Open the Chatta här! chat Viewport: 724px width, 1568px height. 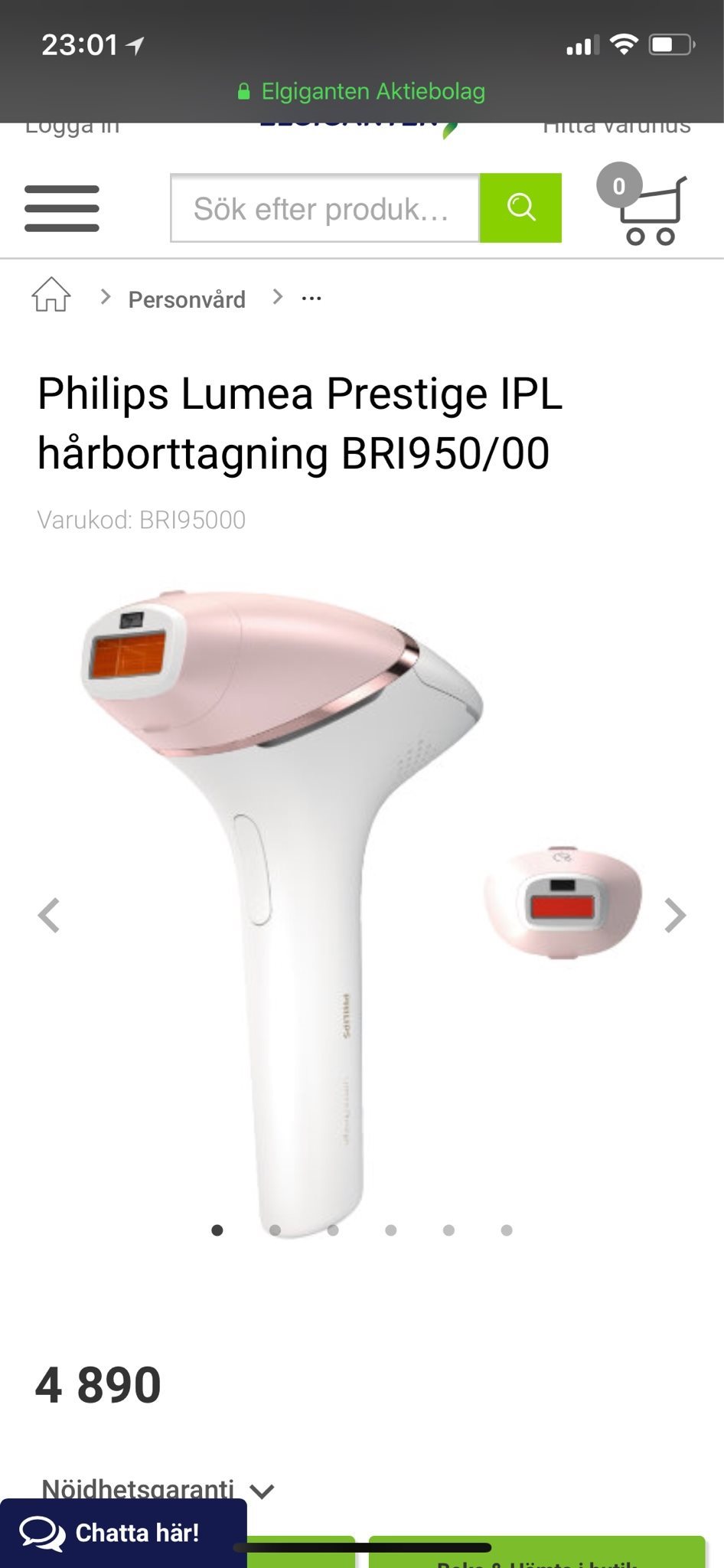click(x=122, y=1533)
